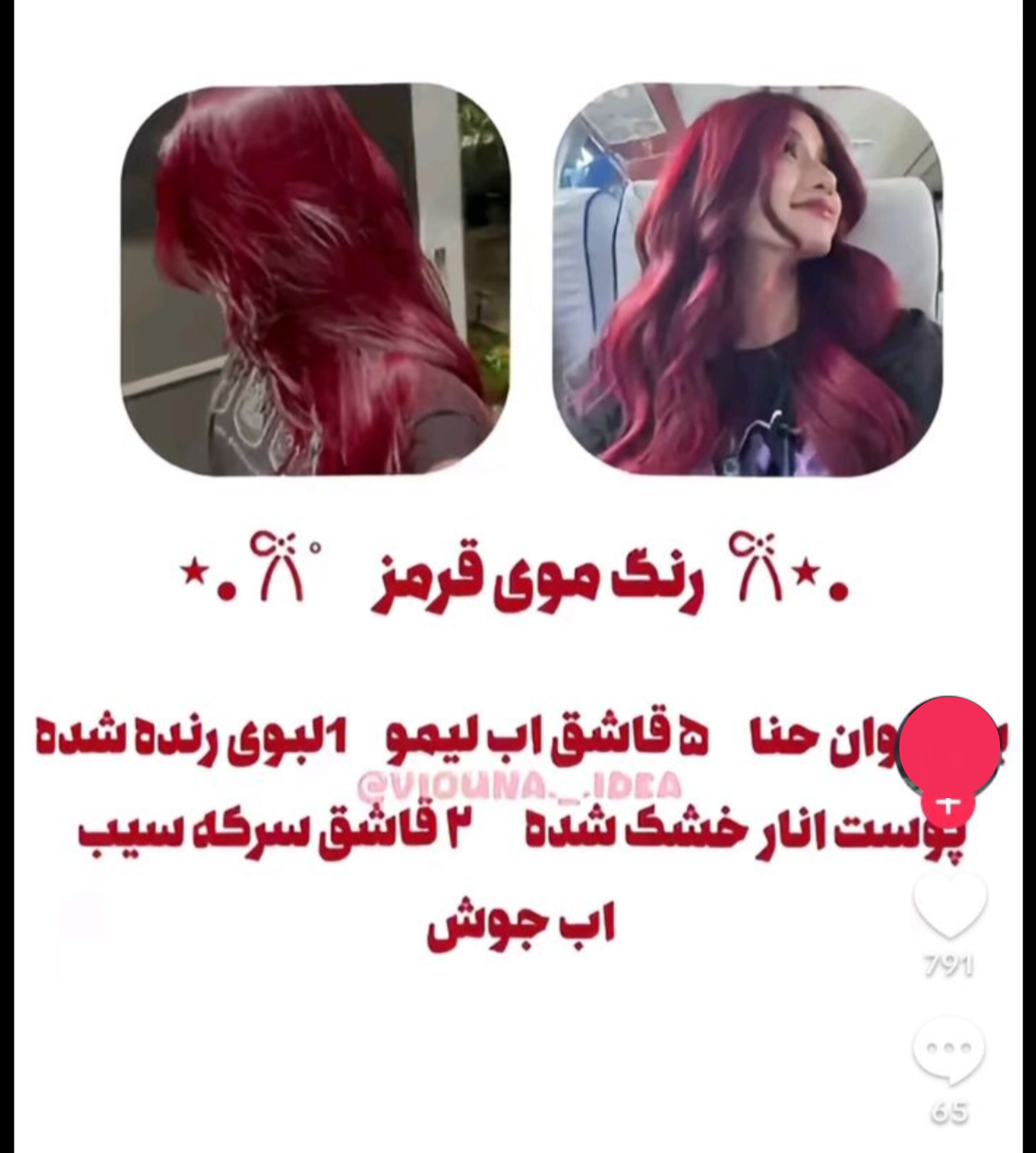This screenshot has height=1153, width=1036.
Task: Open the comments bubble
Action: (x=948, y=1050)
